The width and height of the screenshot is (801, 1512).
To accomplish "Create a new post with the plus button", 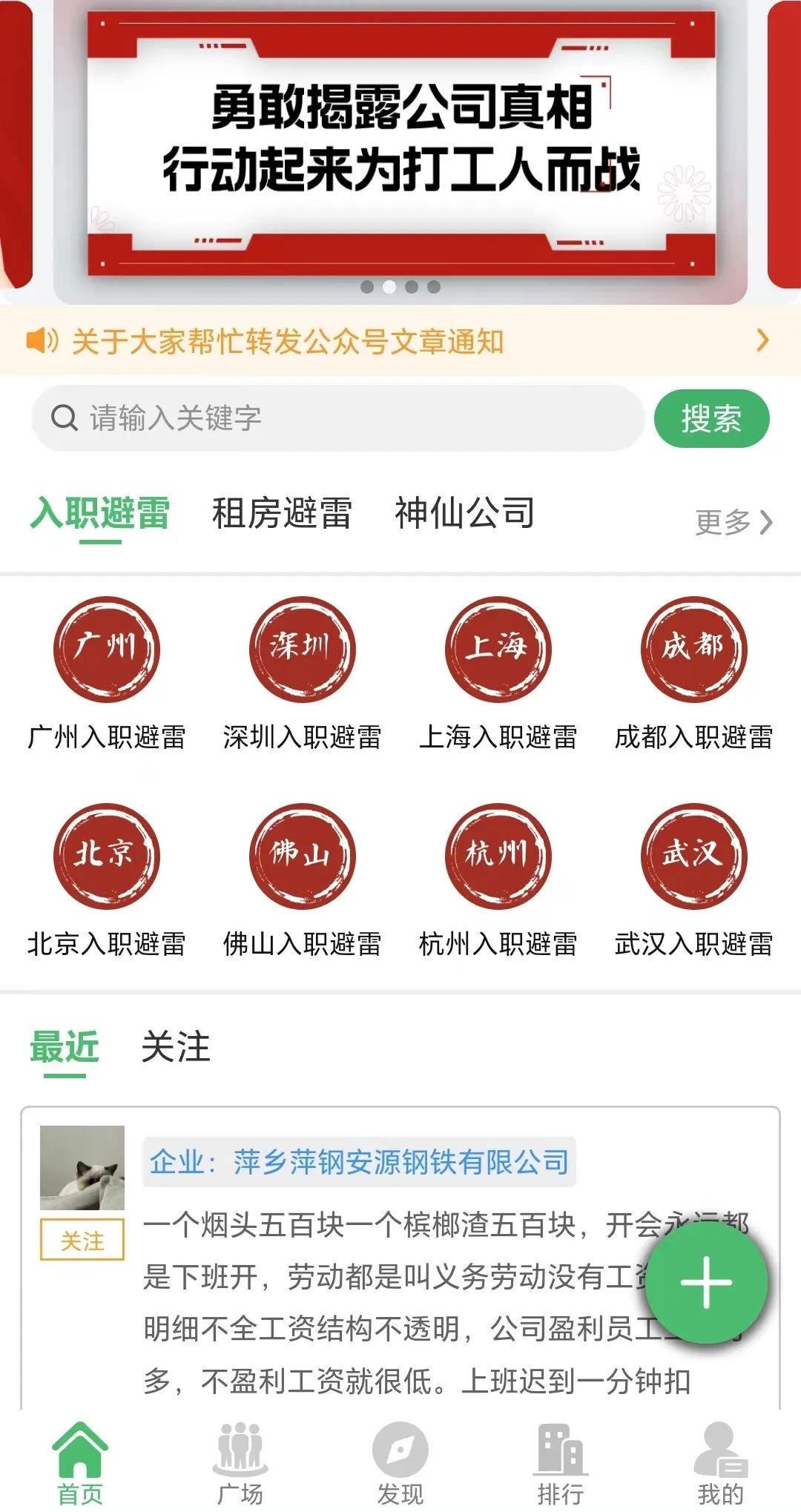I will coord(706,1282).
